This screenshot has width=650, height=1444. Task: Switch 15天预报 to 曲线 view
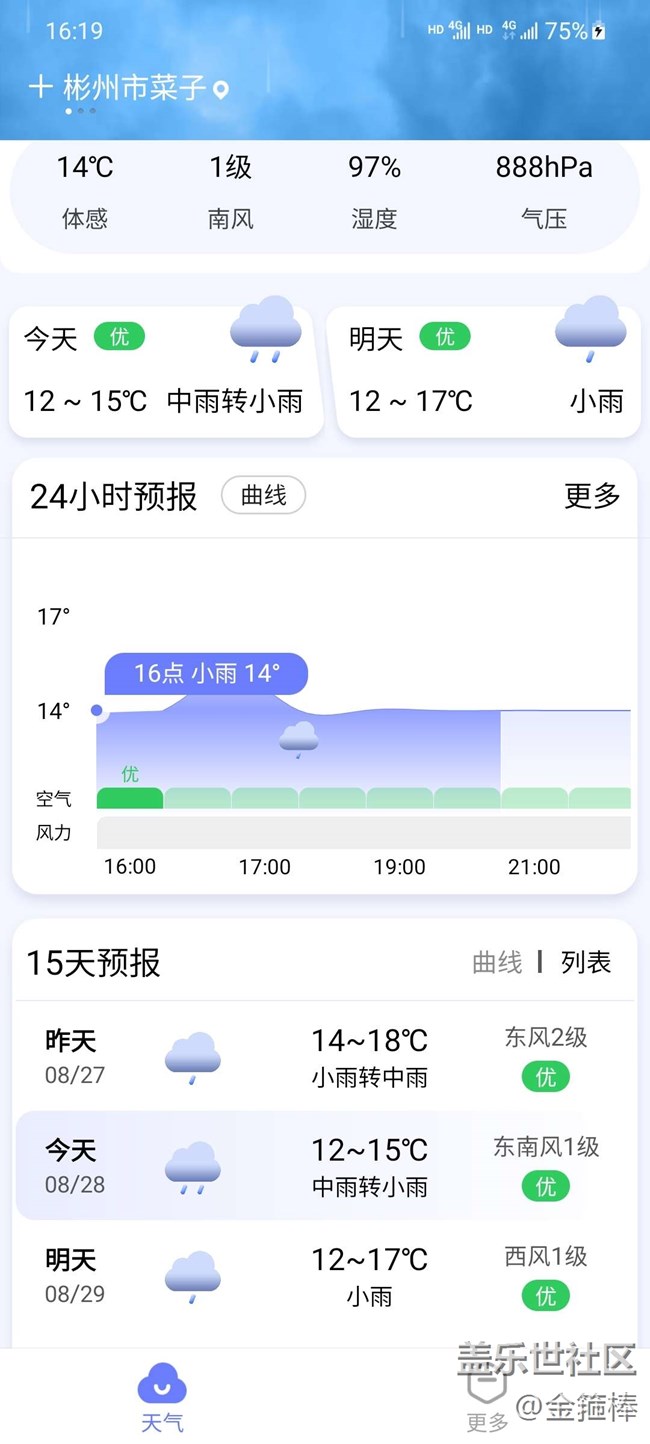point(497,962)
